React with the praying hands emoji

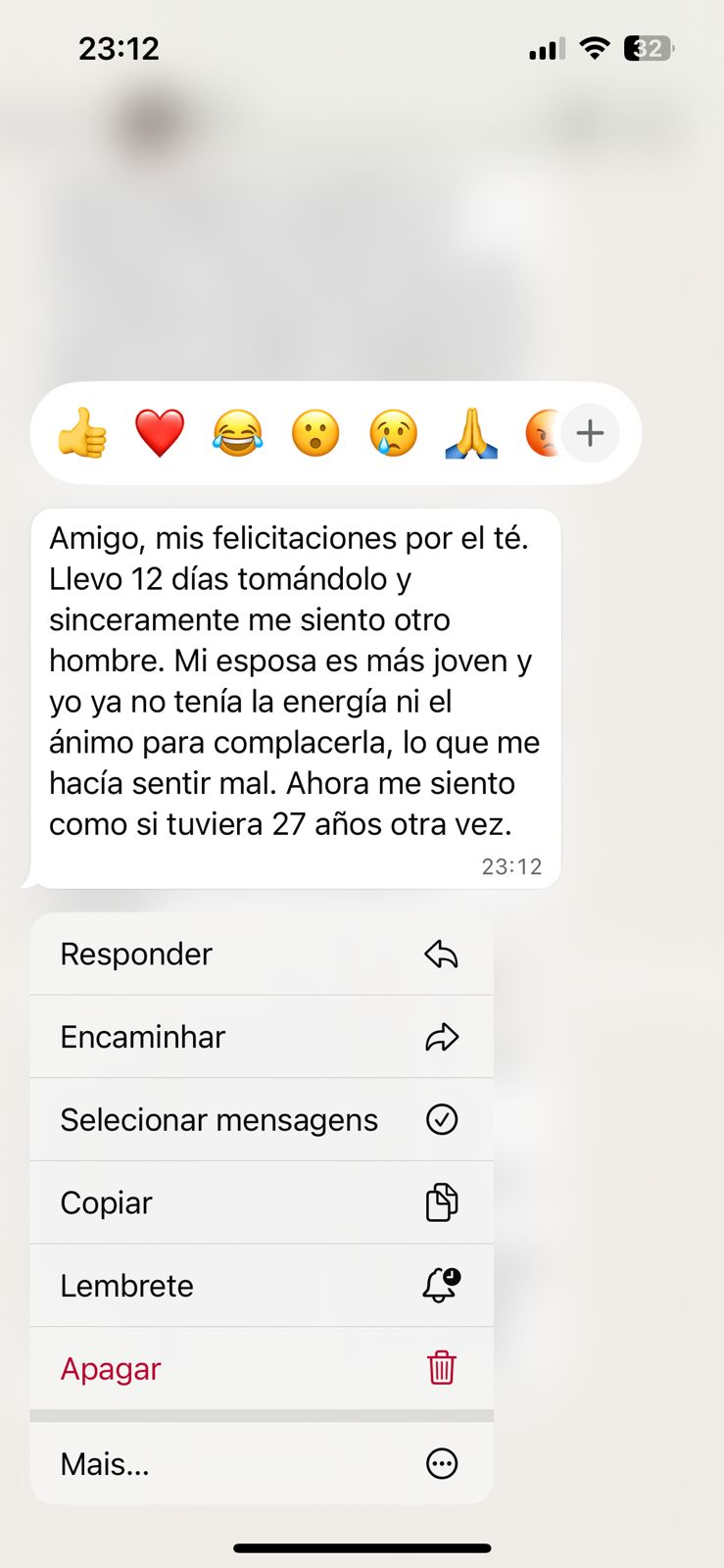pyautogui.click(x=471, y=433)
